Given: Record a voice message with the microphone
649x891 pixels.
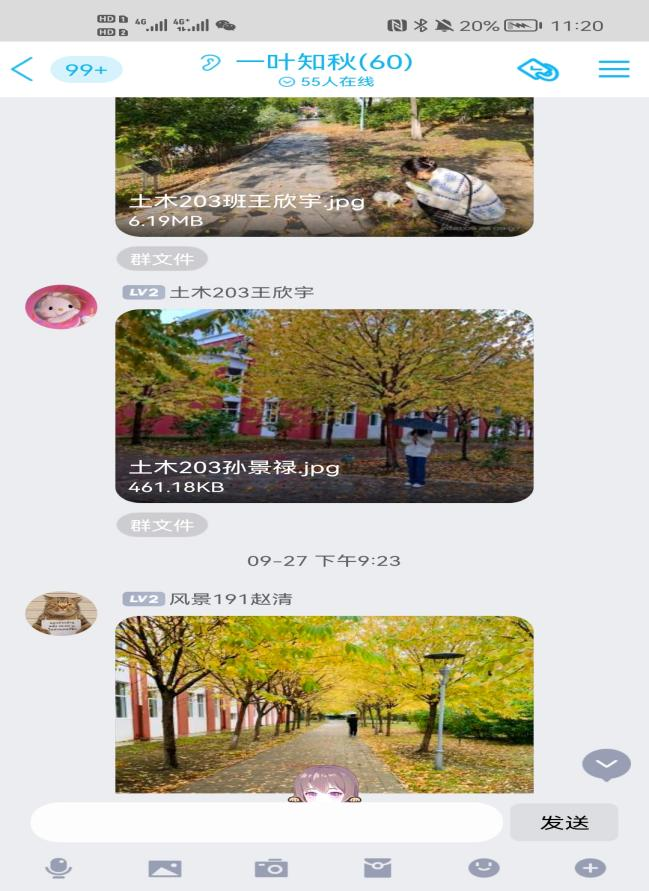Looking at the screenshot, I should (58, 868).
